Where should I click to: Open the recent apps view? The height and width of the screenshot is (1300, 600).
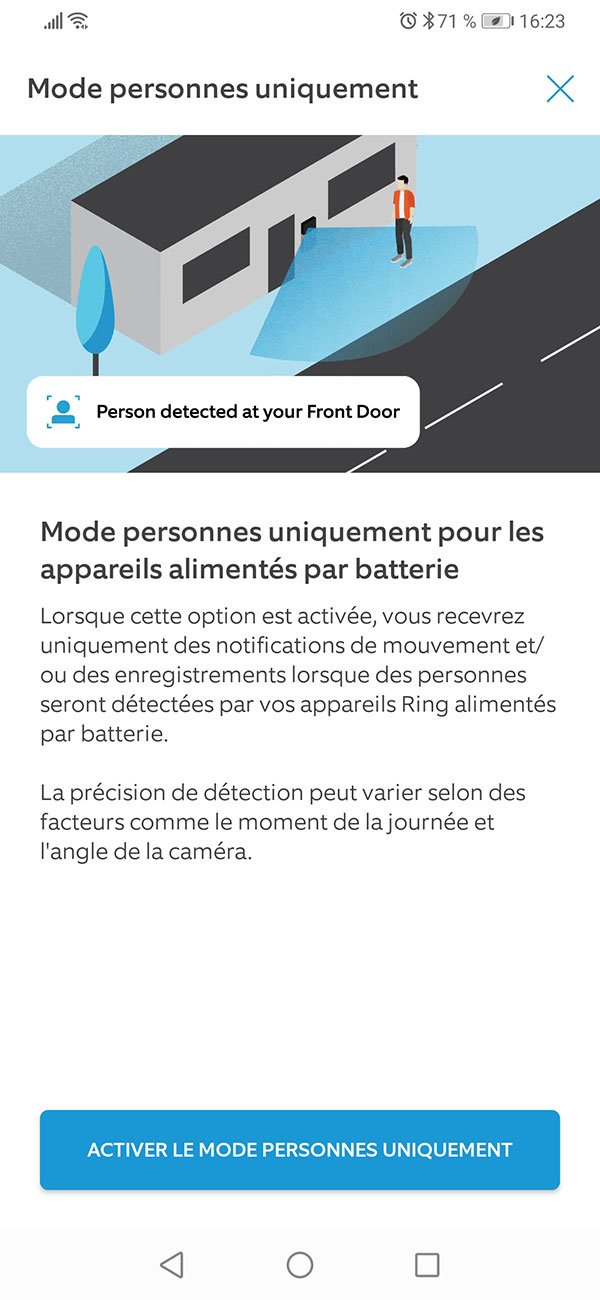[427, 1265]
